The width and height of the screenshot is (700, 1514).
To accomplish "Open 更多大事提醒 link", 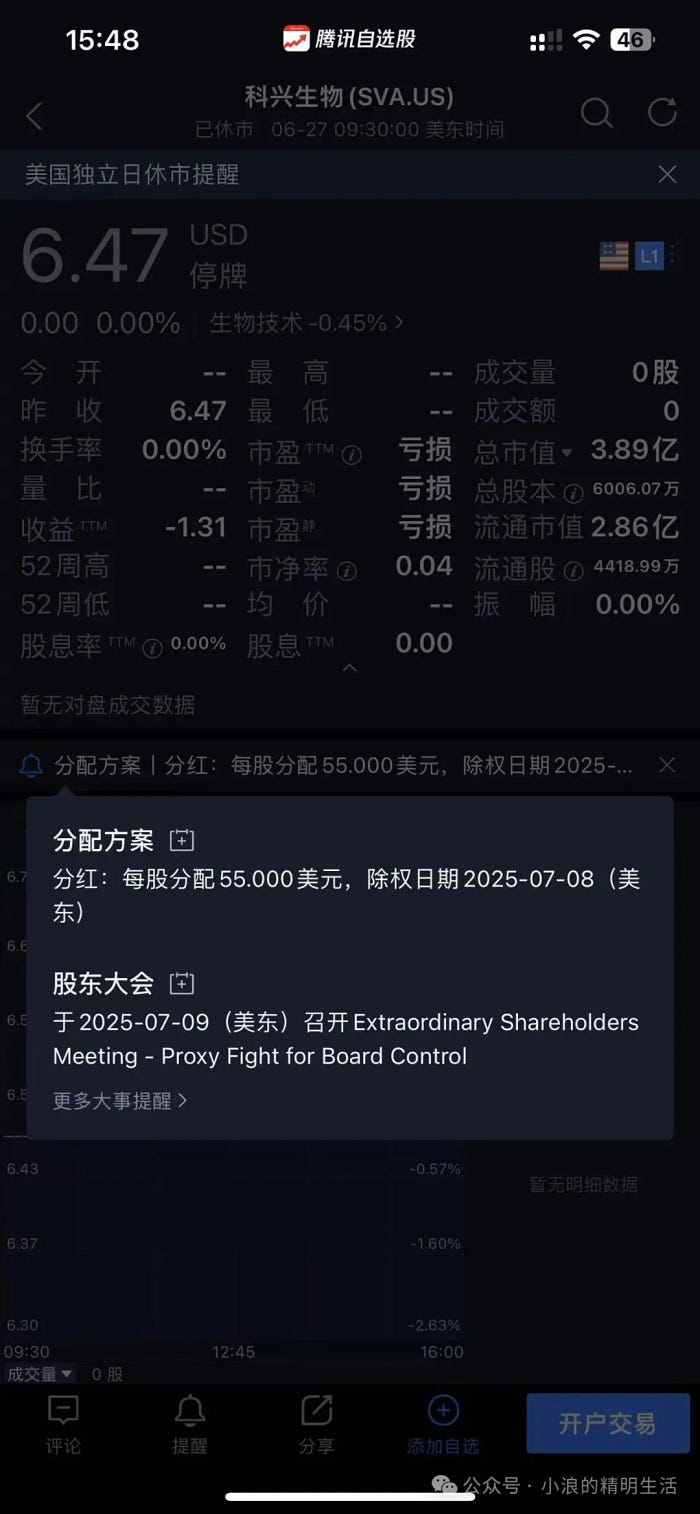I will 120,1101.
